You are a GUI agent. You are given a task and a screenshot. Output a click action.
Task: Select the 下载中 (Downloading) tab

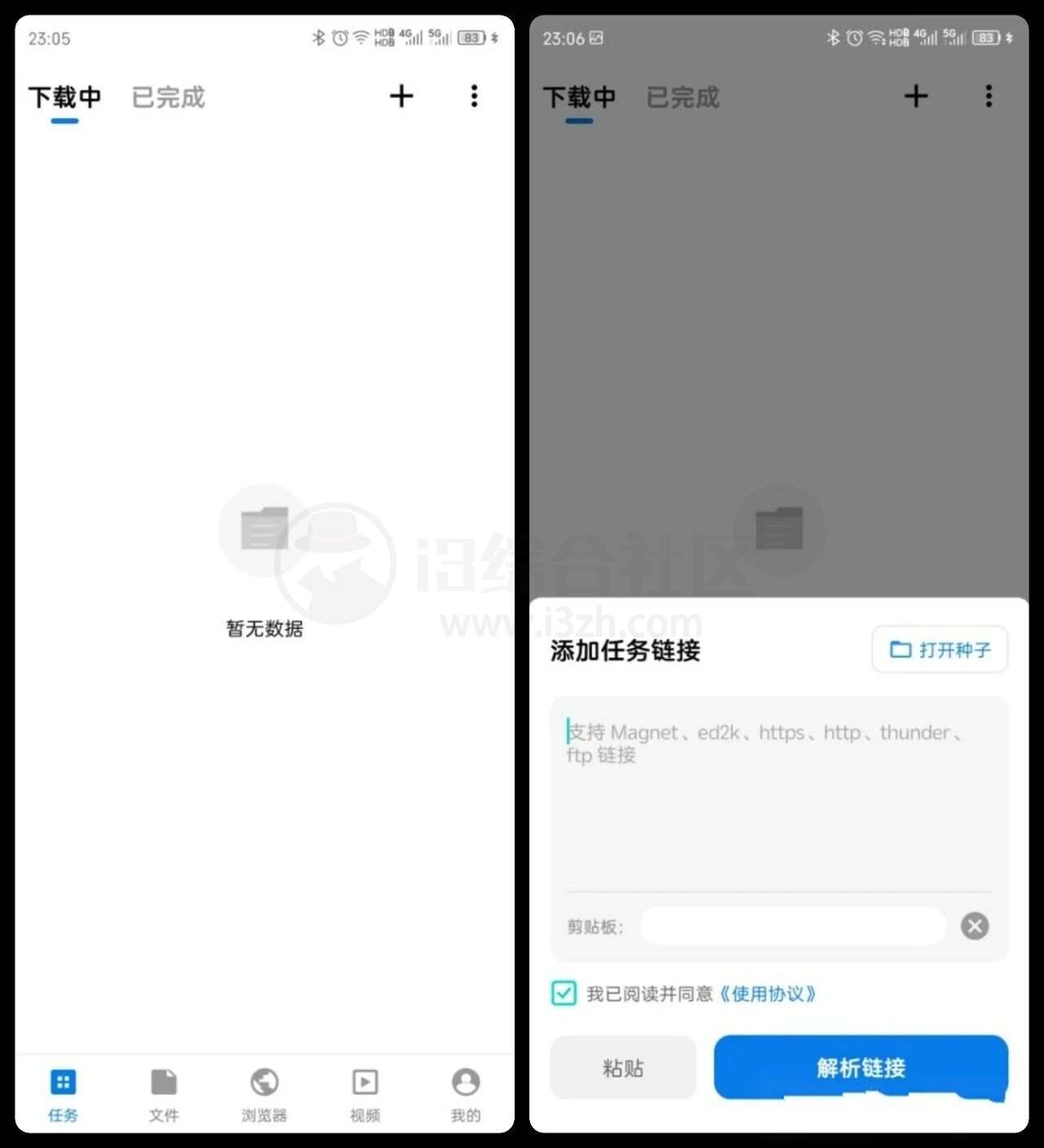pos(64,97)
